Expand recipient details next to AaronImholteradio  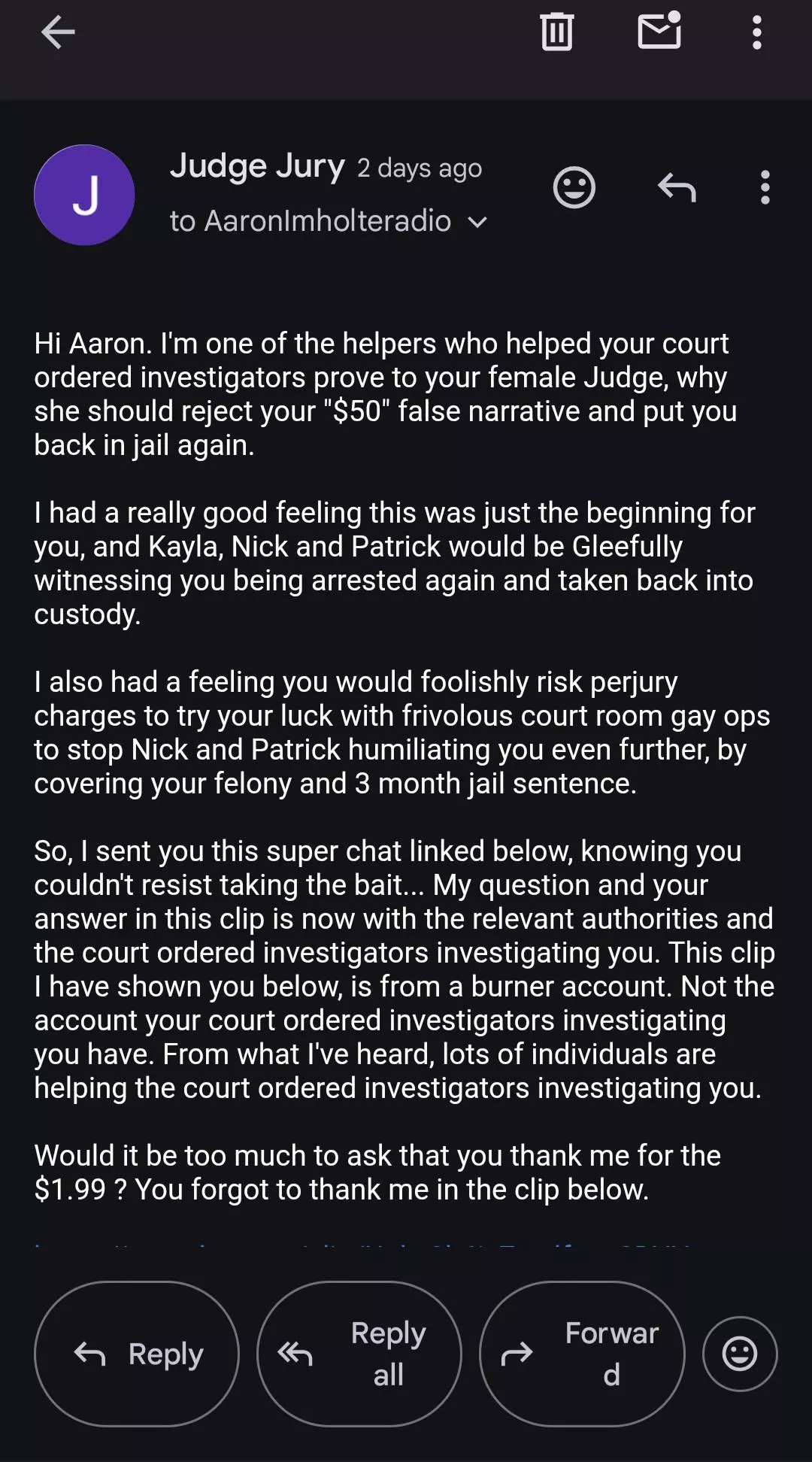pos(477,222)
